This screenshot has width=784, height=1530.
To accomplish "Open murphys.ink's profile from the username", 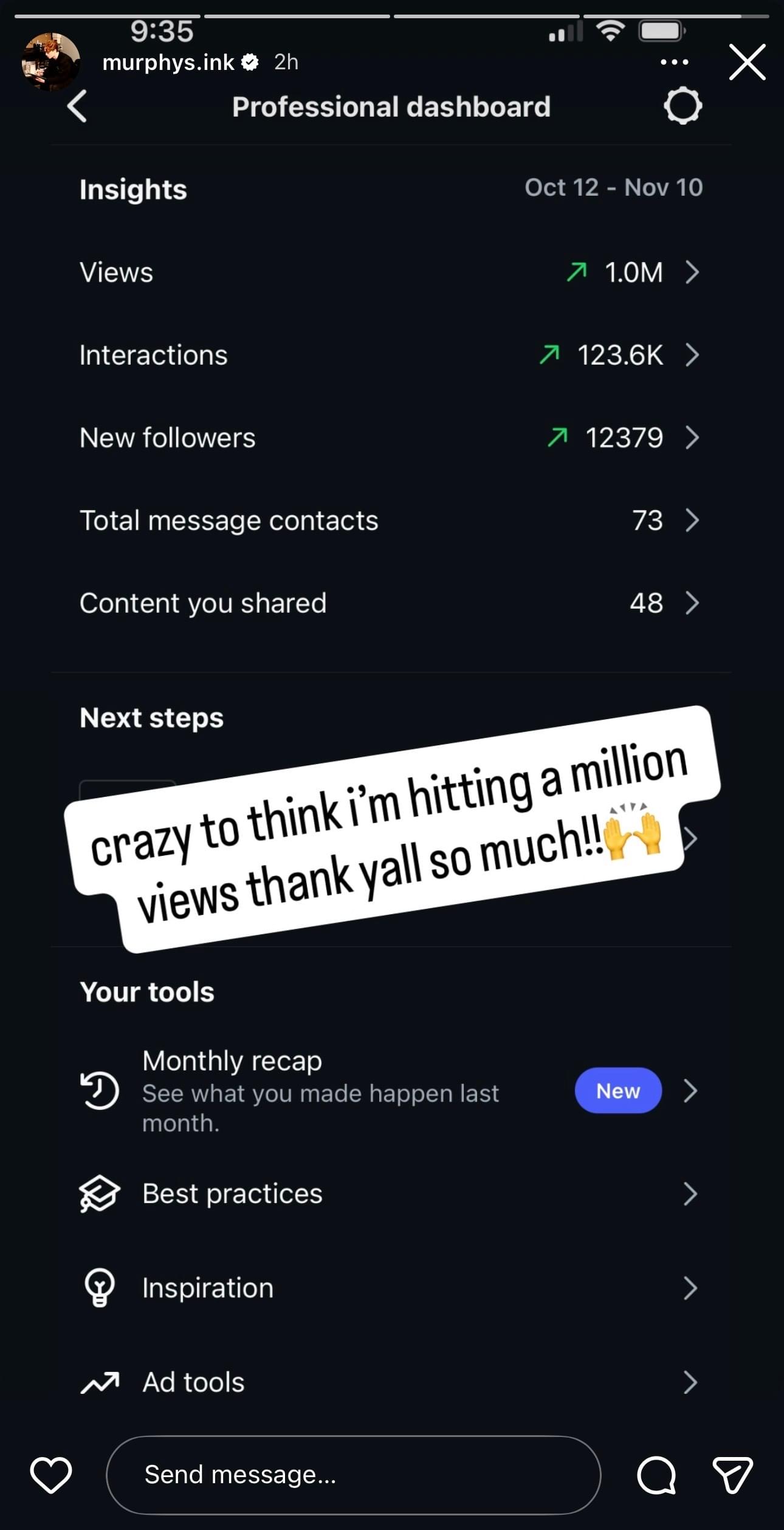I will pos(168,62).
